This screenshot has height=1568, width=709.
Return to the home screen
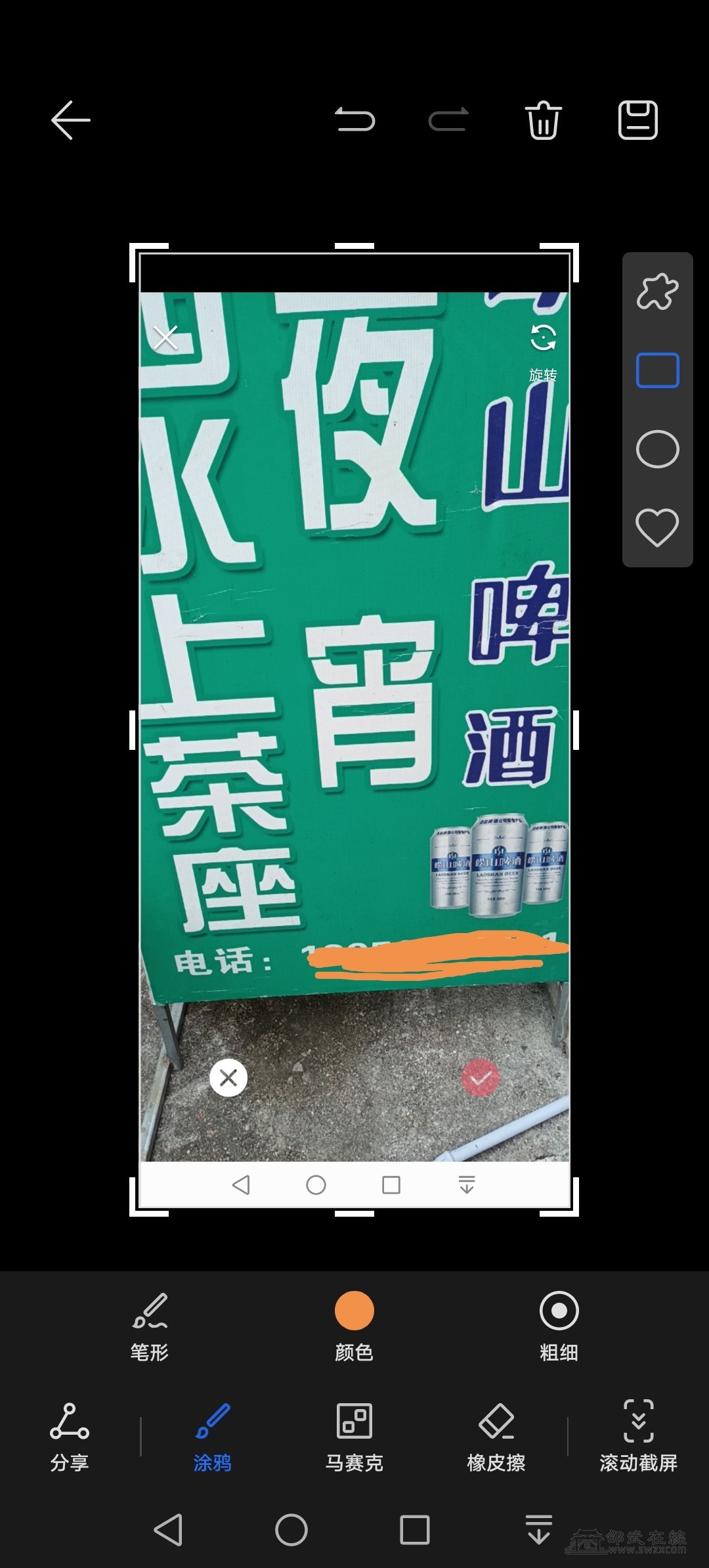click(291, 1530)
